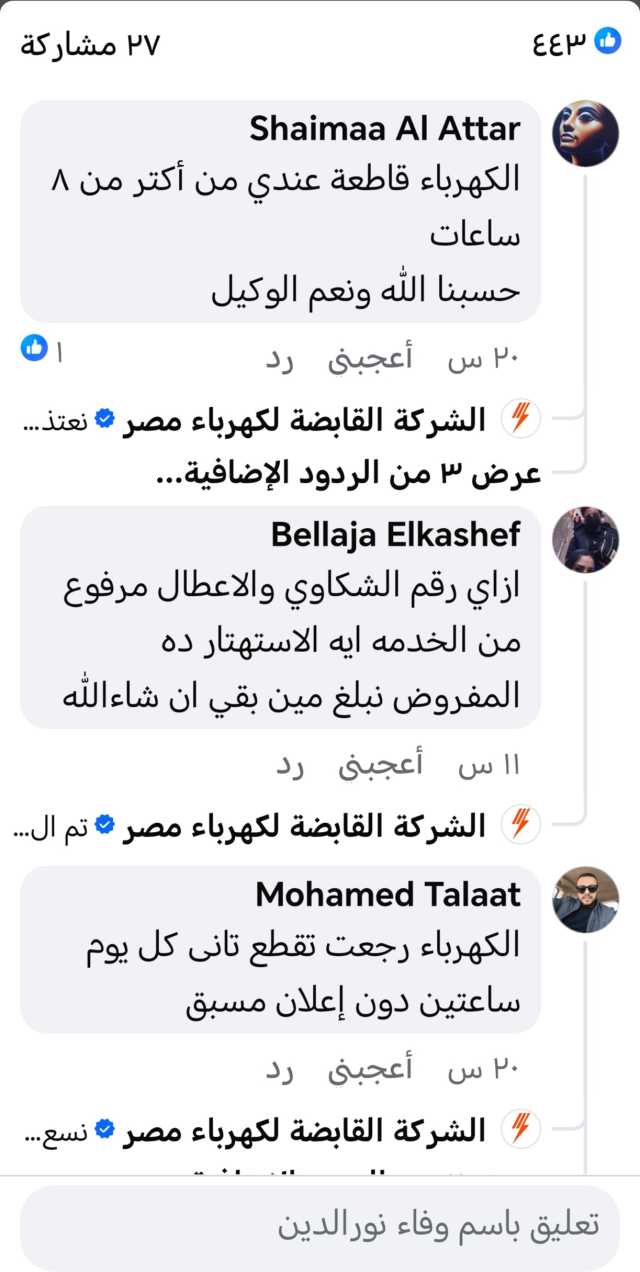Open Bellaja Elkashef's profile picture
Screen dimensions: 640x1272
586,539
